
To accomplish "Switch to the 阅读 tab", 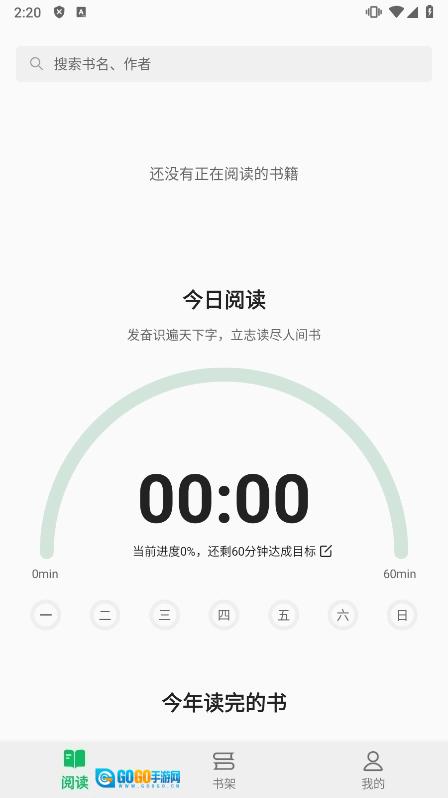I will (75, 770).
